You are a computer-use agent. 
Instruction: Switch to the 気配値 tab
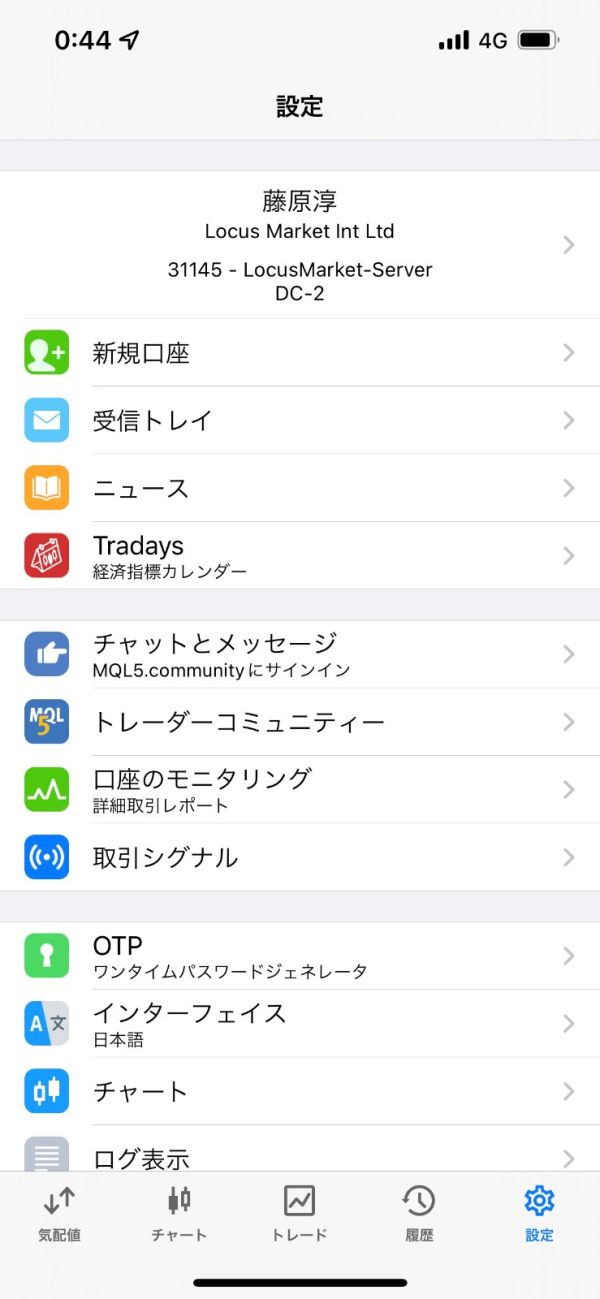coord(60,1213)
